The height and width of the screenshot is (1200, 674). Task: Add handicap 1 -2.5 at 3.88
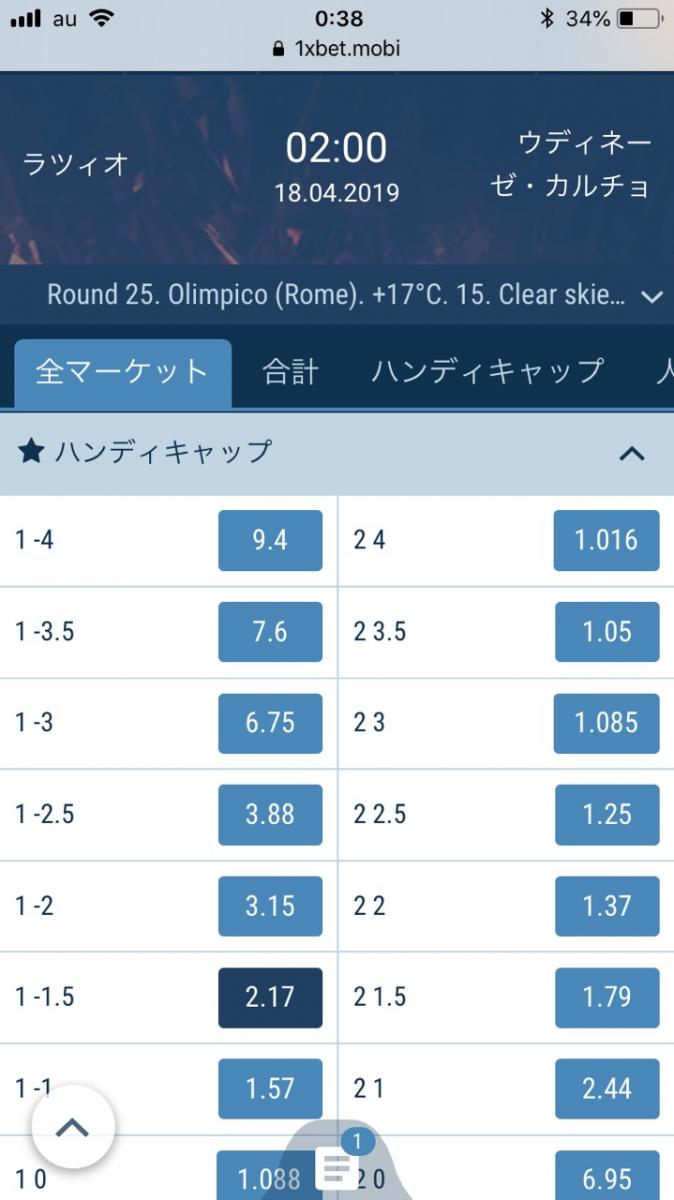[270, 814]
